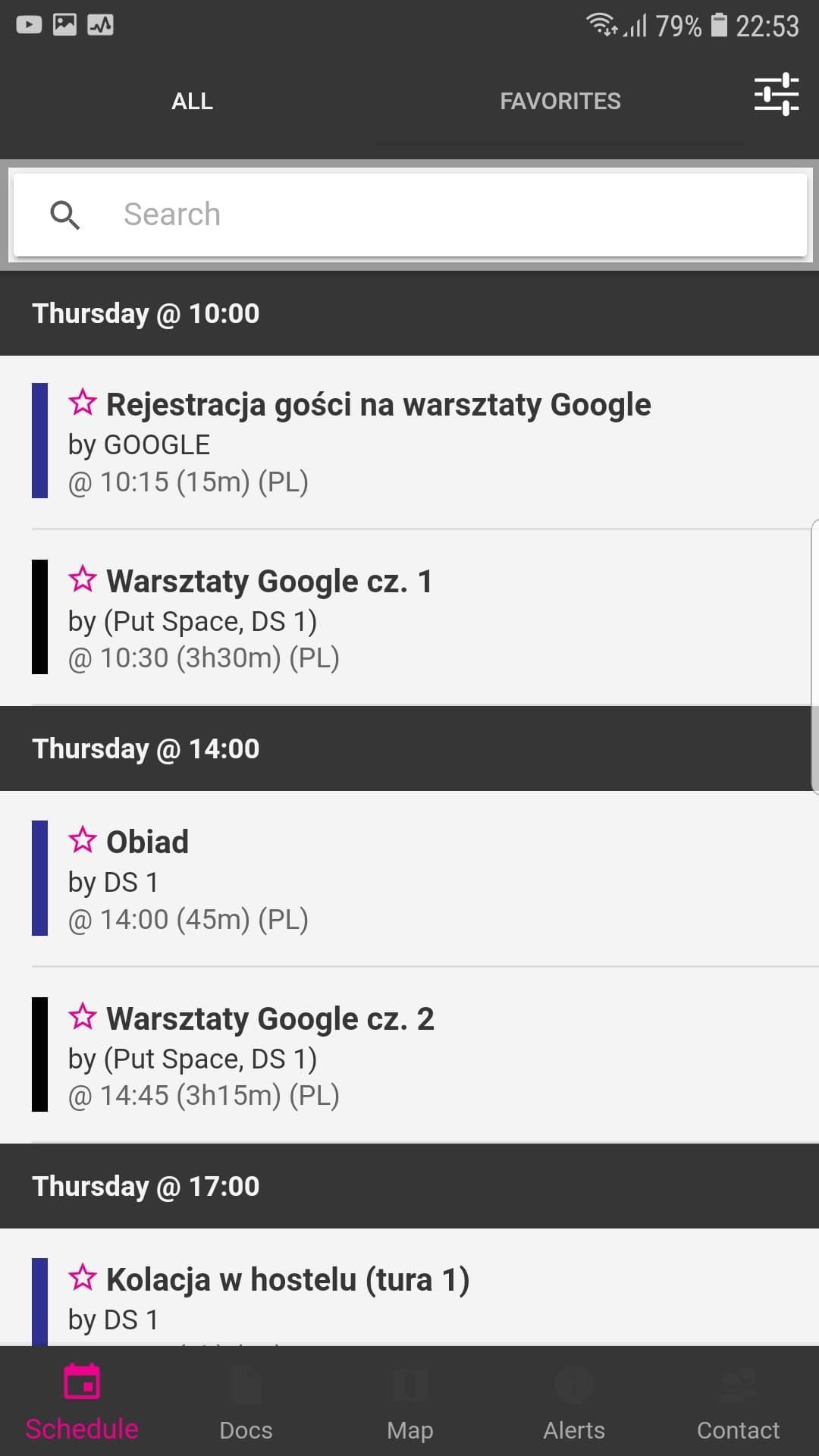
Task: Open the Alerts section icon
Action: pyautogui.click(x=574, y=1384)
